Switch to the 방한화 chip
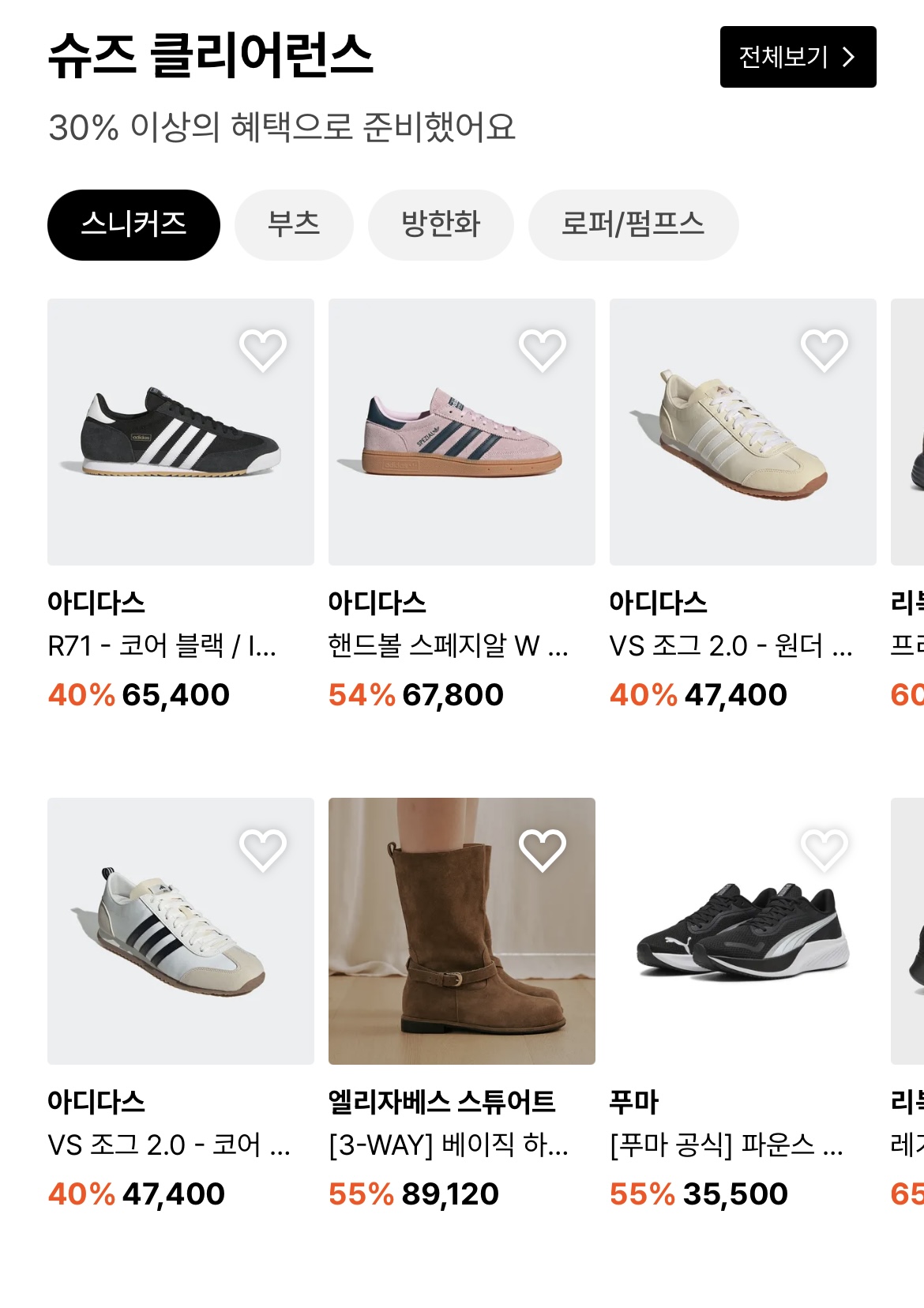Viewport: 924px width, 1308px height. pos(441,224)
